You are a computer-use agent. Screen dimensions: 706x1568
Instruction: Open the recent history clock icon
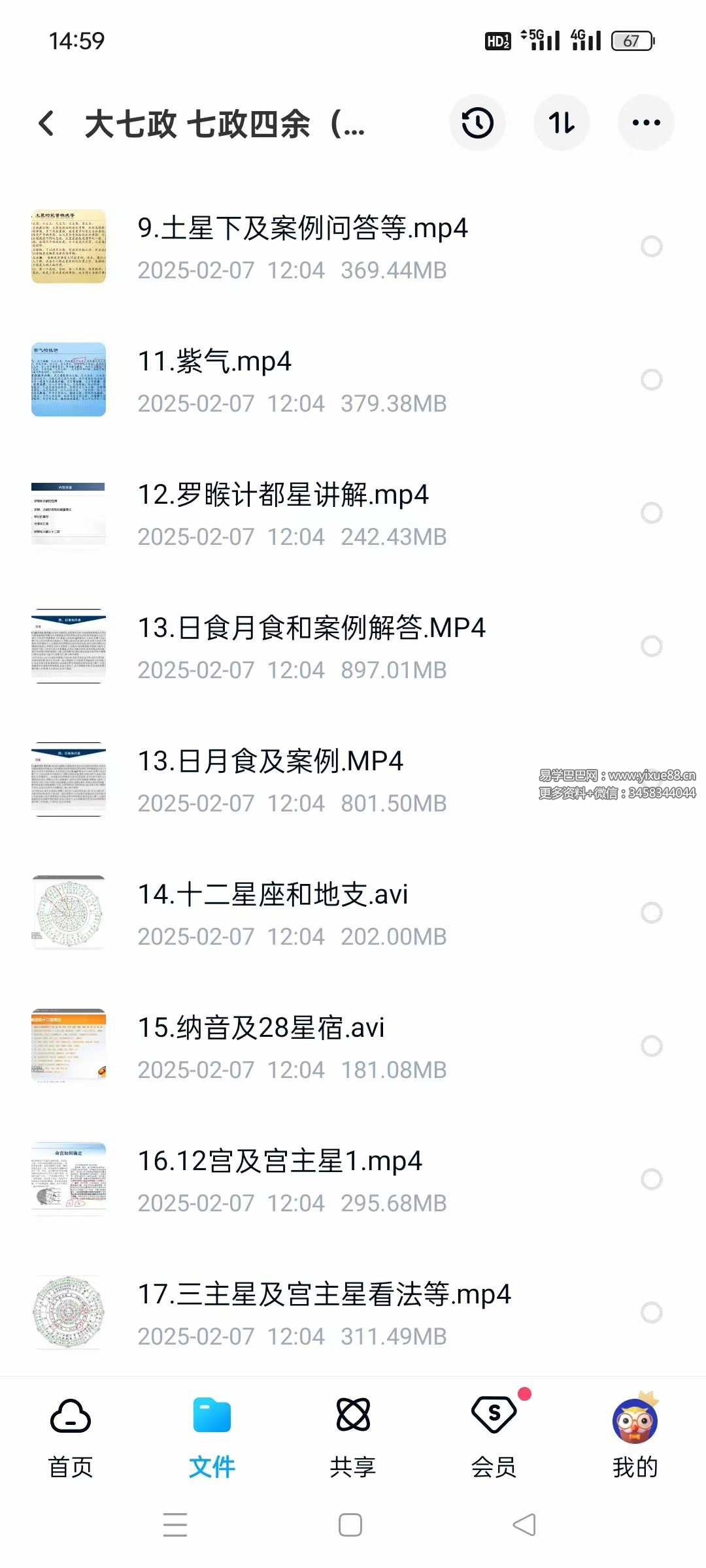click(477, 123)
